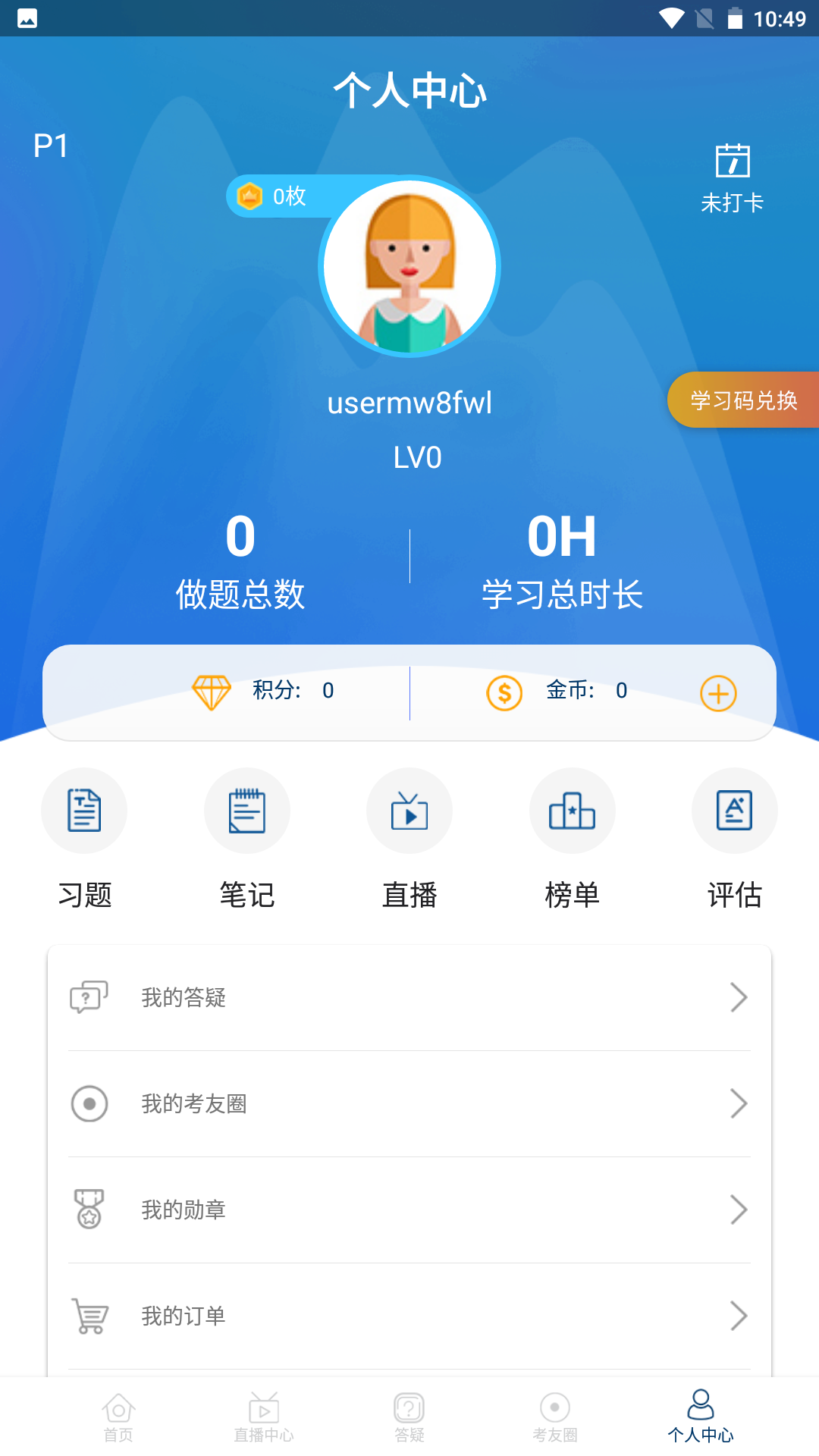Add coins with the plus icon
819x1456 pixels.
pyautogui.click(x=717, y=693)
